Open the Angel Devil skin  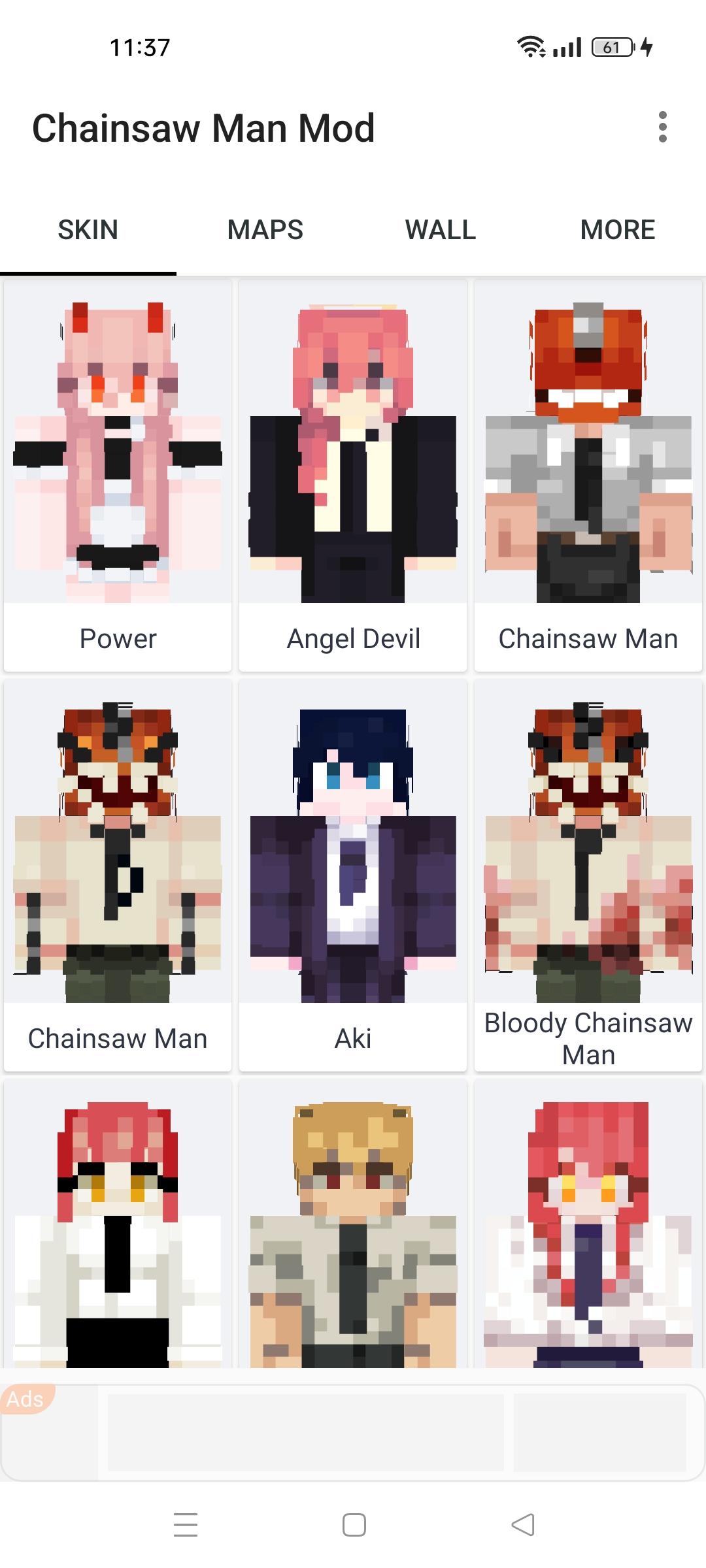click(x=353, y=476)
